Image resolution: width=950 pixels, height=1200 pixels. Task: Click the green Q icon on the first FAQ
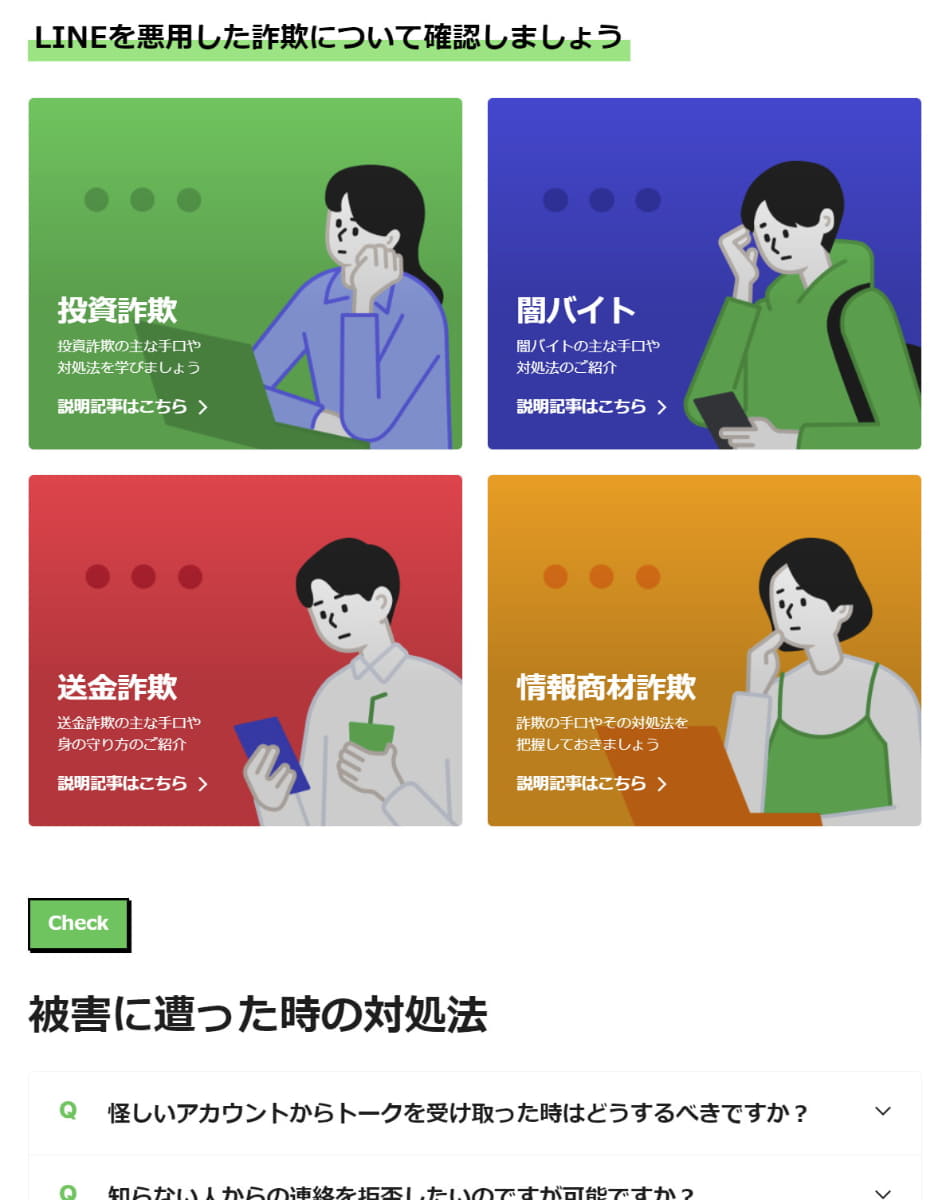(x=66, y=1111)
